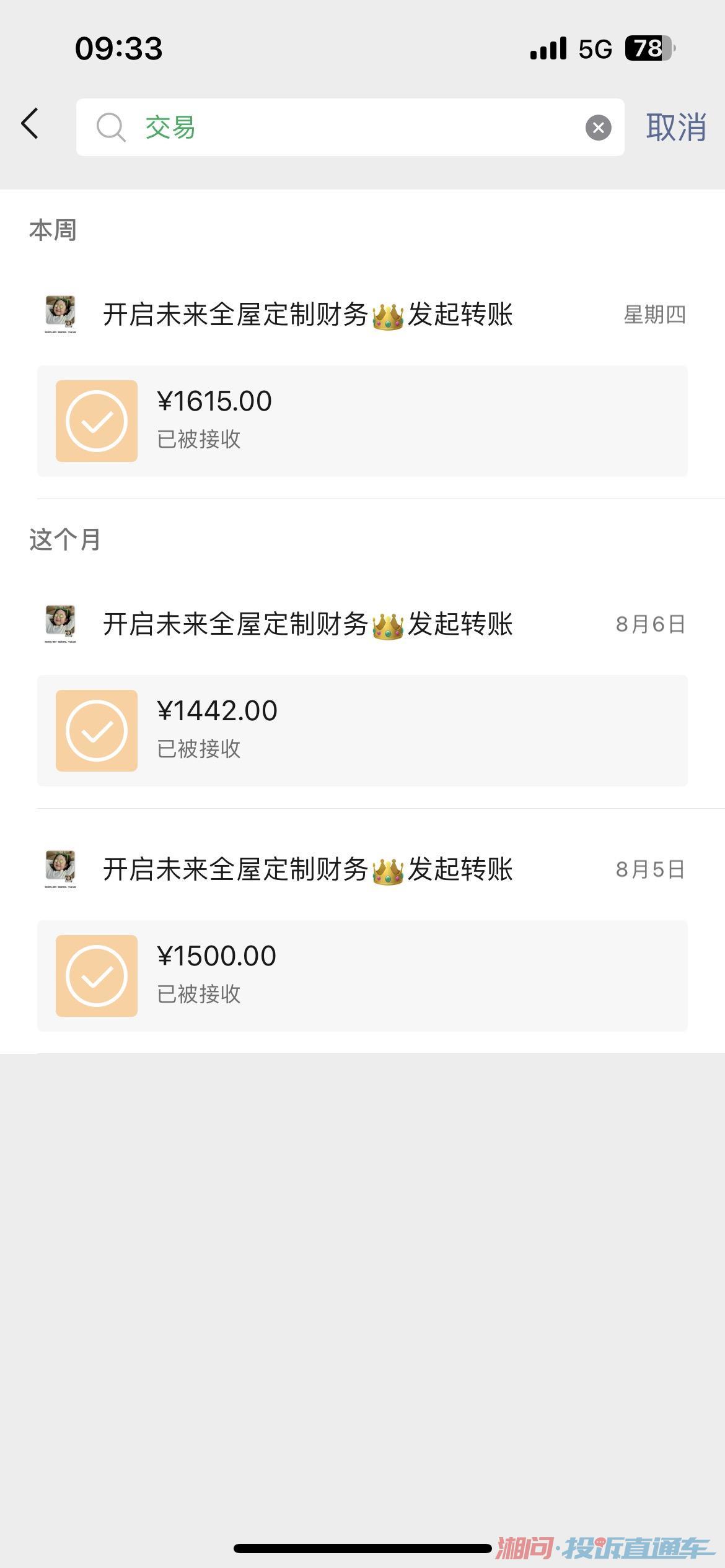Open the ¥1442.00 transfer from 8月6日
This screenshot has height=1568, width=725.
pos(362,731)
